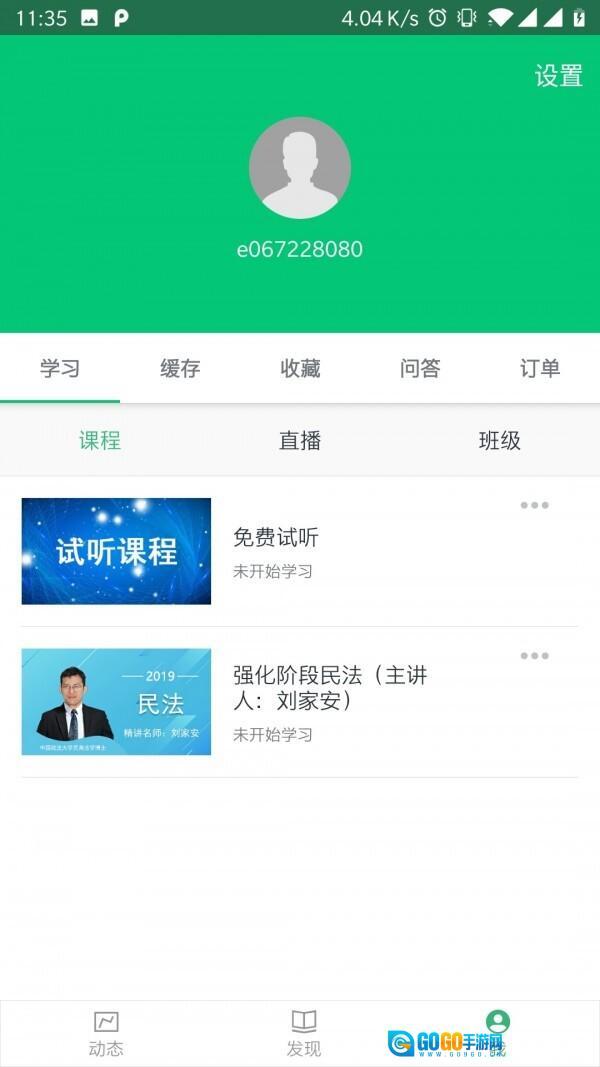Select the 课程 sub-tab
The image size is (600, 1067).
(100, 440)
